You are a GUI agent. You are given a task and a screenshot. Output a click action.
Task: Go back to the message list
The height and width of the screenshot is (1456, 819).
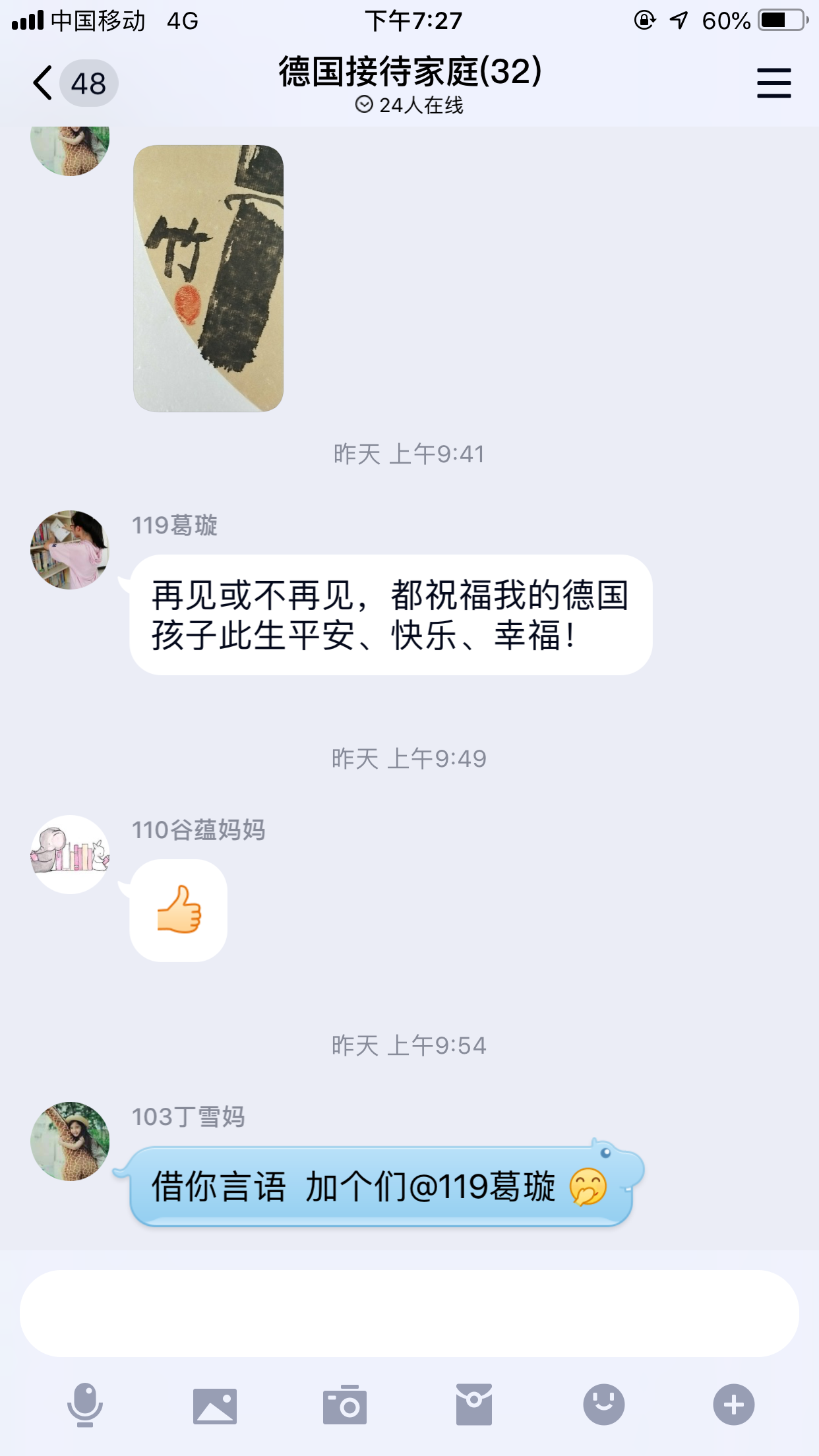(x=44, y=84)
